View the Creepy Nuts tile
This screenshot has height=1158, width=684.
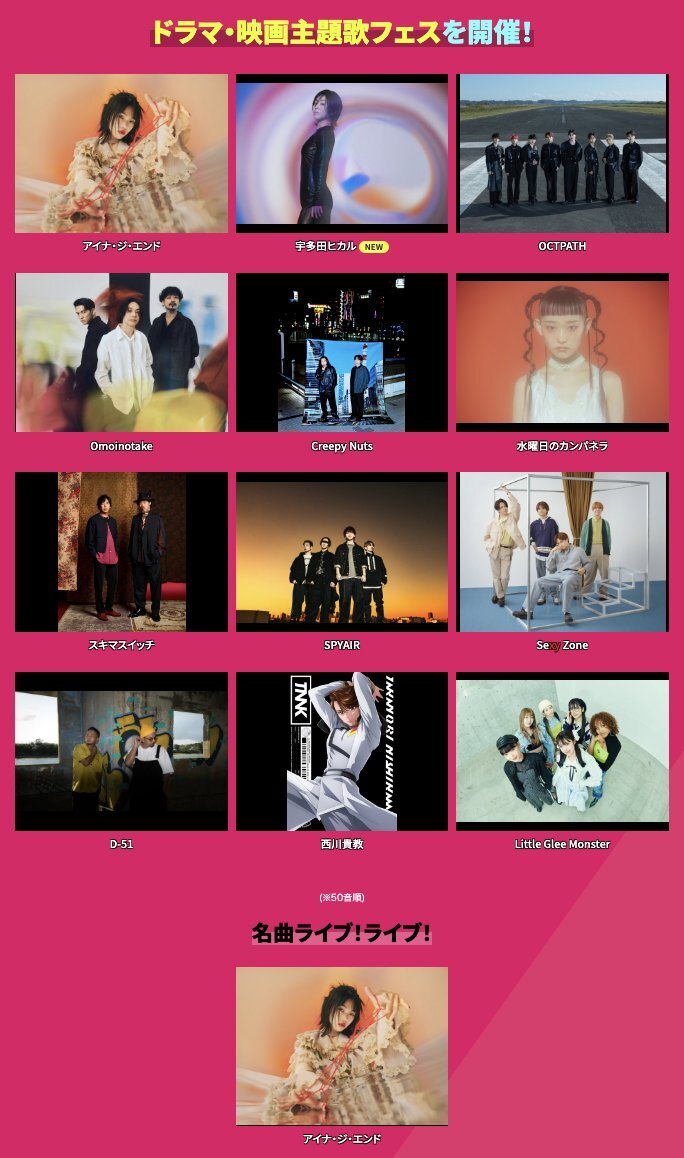(342, 363)
